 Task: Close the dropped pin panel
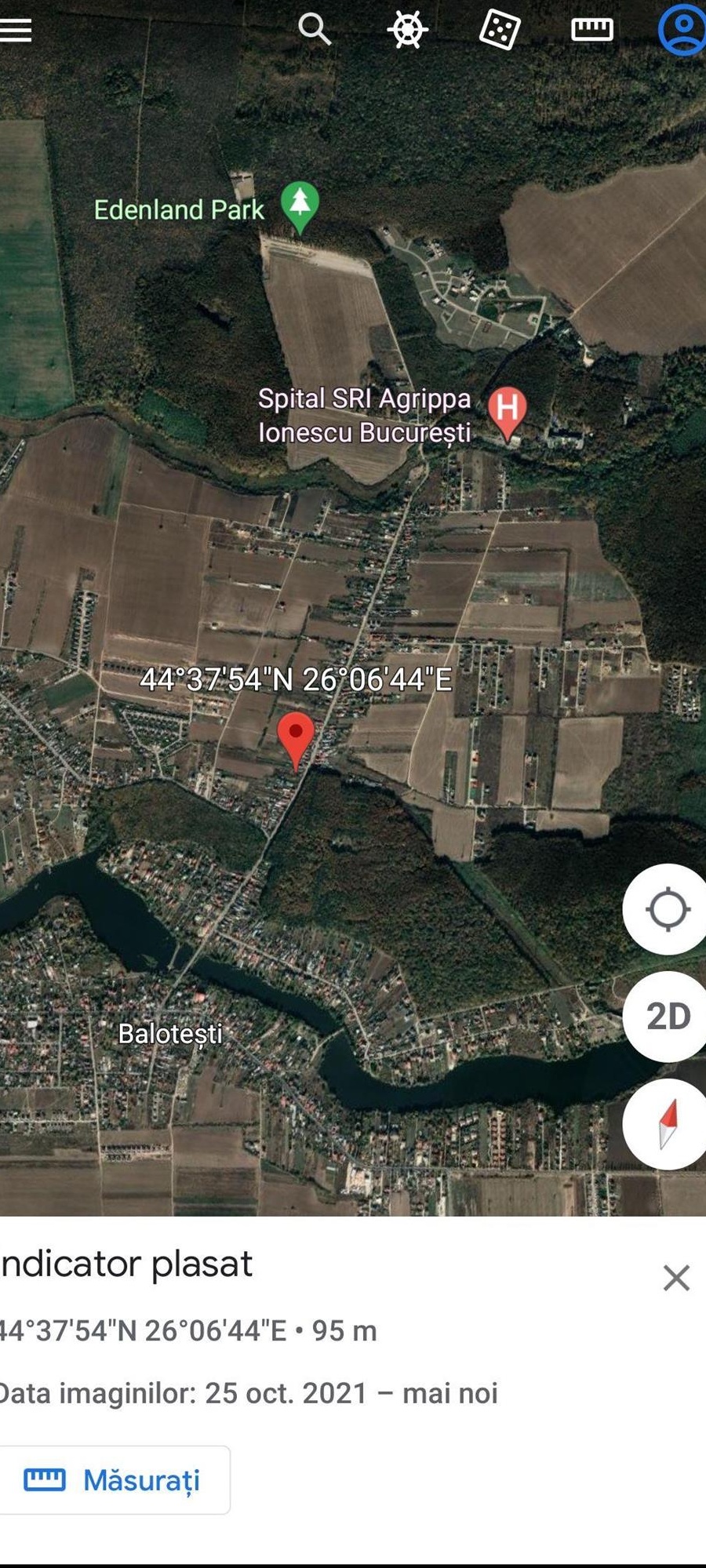pos(676,1278)
